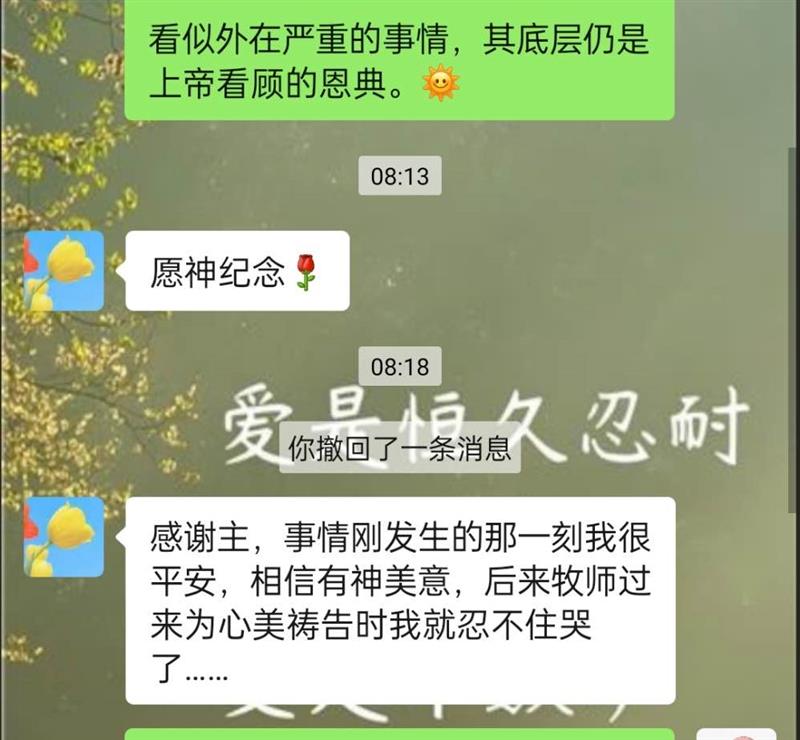Open sender's avatar beside the 愿神纪念 message
This screenshot has width=800, height=740.
click(x=63, y=271)
